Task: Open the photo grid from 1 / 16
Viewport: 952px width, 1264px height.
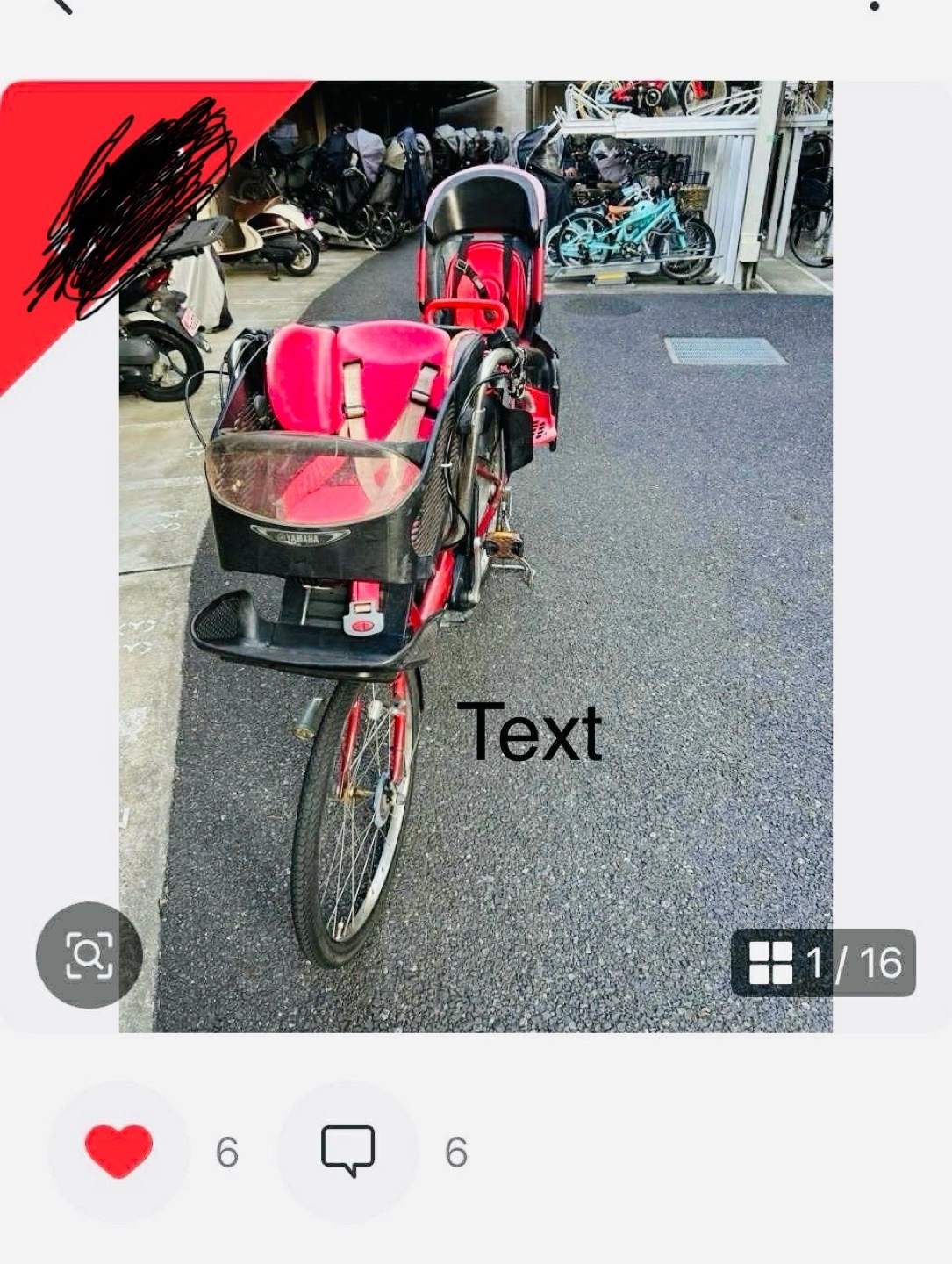Action: click(x=823, y=963)
